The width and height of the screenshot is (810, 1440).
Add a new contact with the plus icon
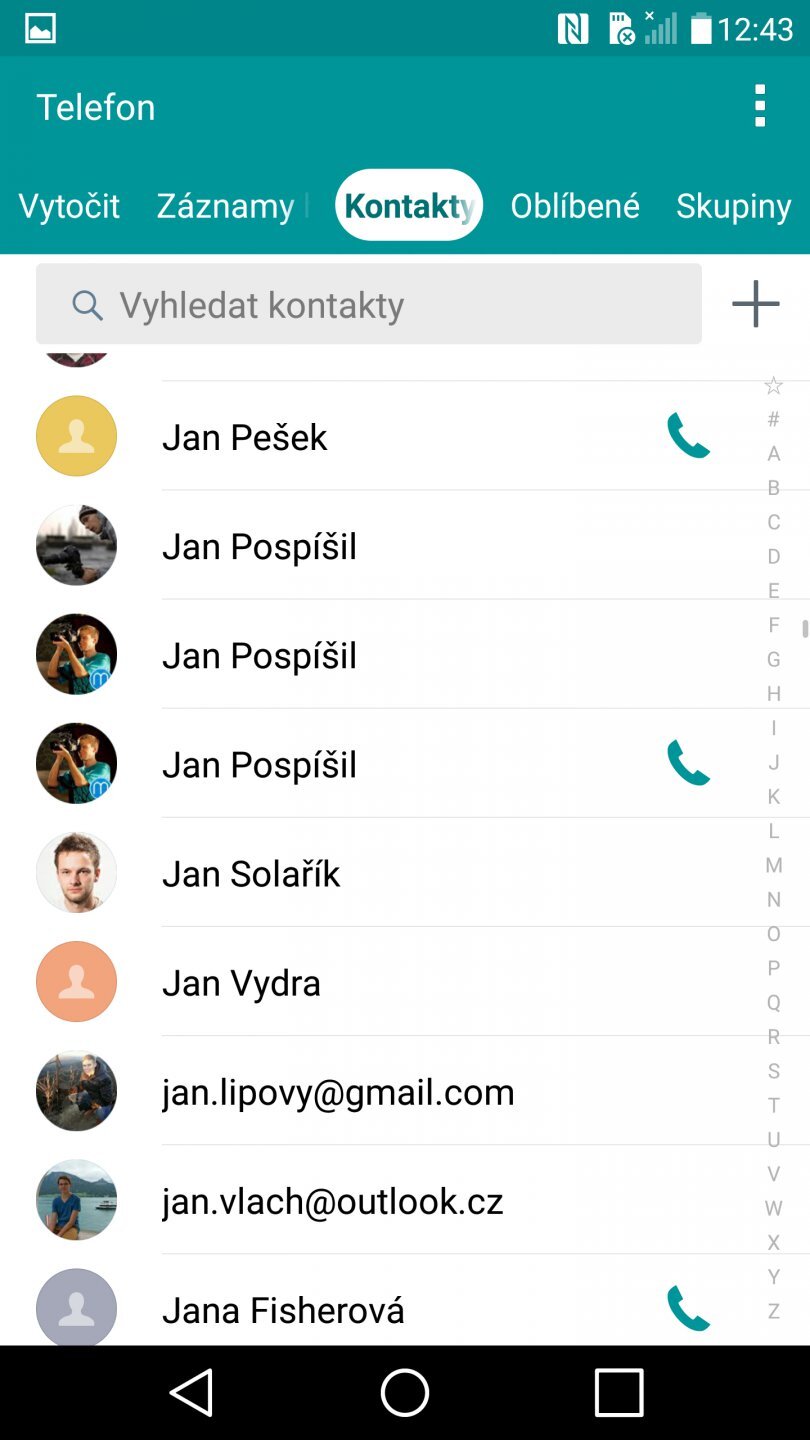click(756, 304)
